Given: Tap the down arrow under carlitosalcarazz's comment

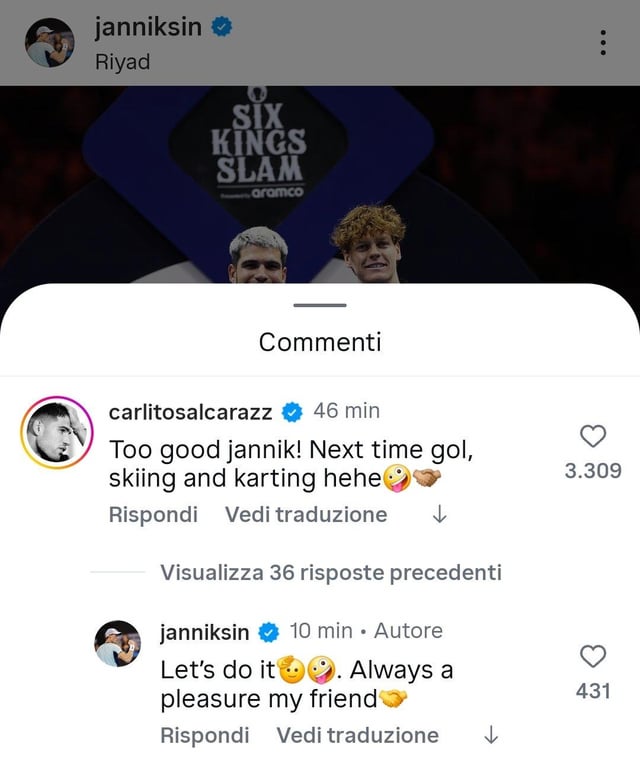Looking at the screenshot, I should pyautogui.click(x=440, y=514).
